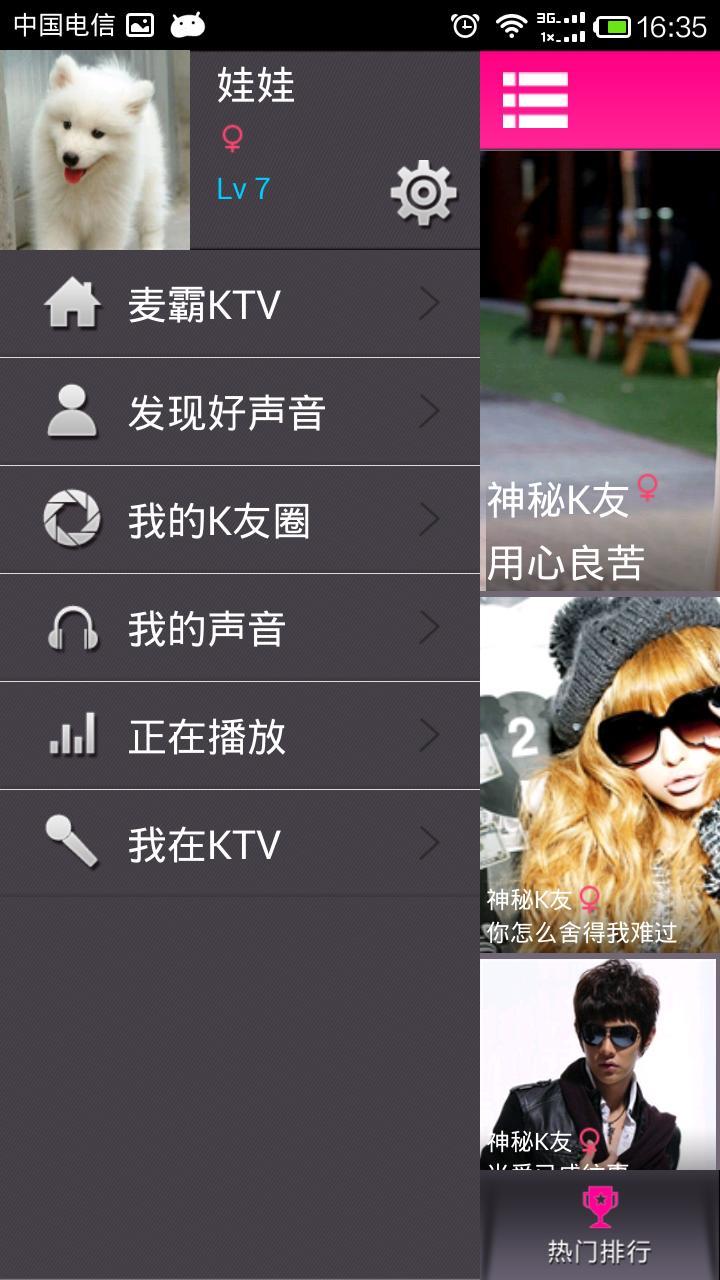Go to 发现好声音
The width and height of the screenshot is (720, 1280).
pos(240,412)
